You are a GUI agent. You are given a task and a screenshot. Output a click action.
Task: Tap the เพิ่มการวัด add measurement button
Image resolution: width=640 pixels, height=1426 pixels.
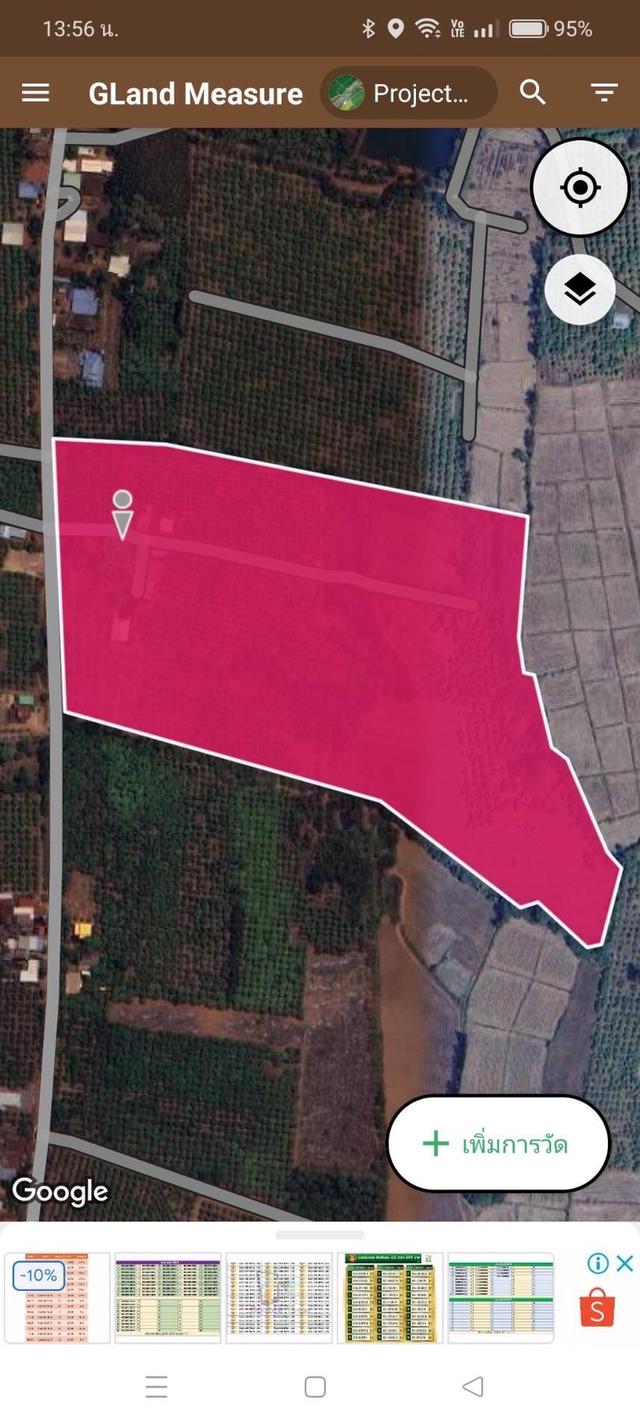point(498,1144)
